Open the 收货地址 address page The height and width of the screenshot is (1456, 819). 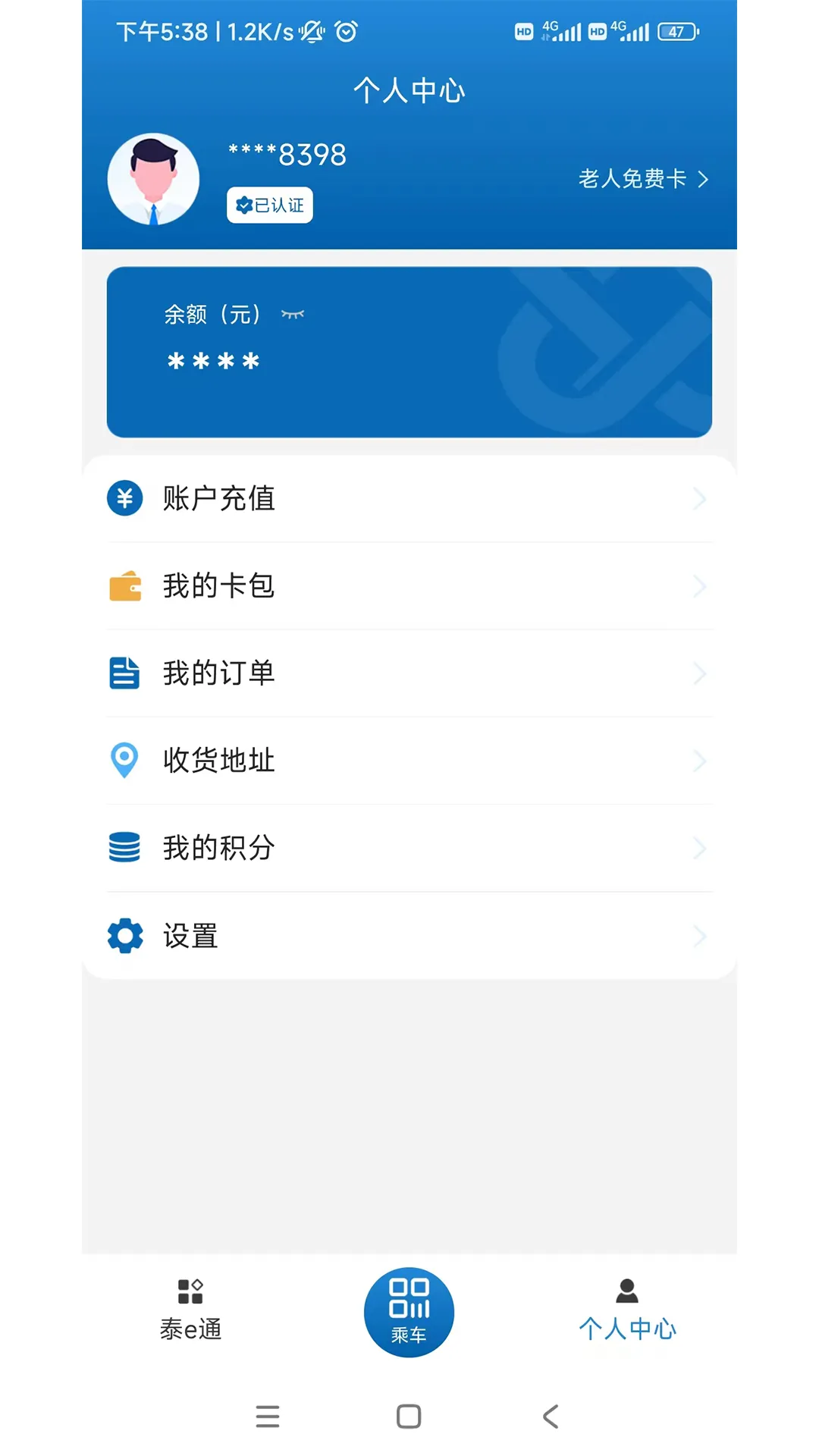click(409, 761)
